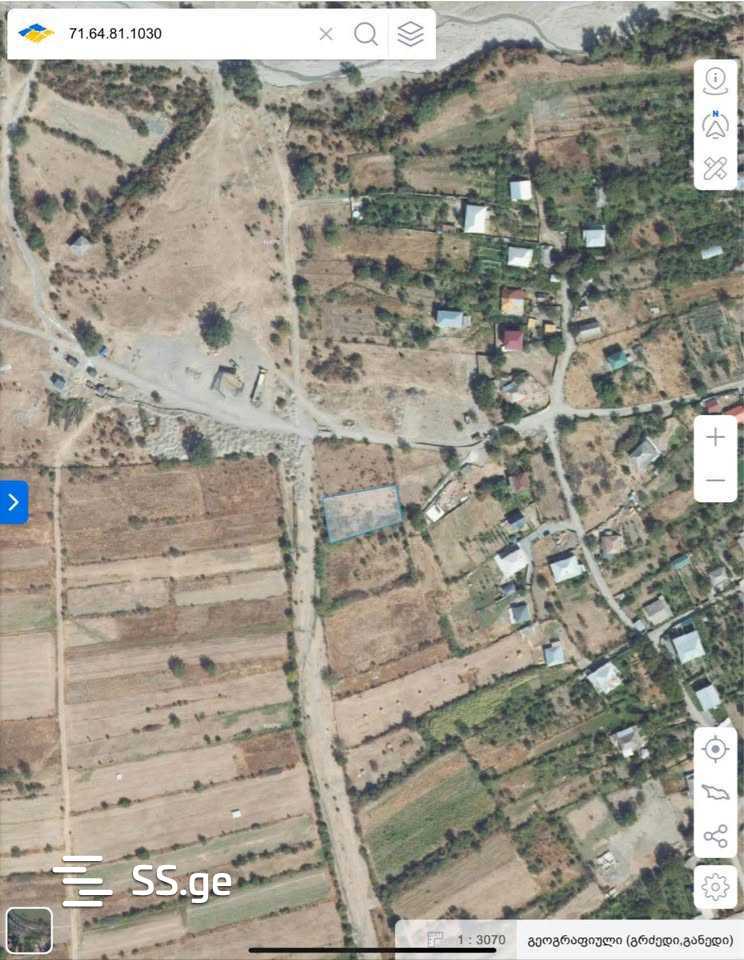Clear the search text with the X
The image size is (744, 960).
coord(326,34)
